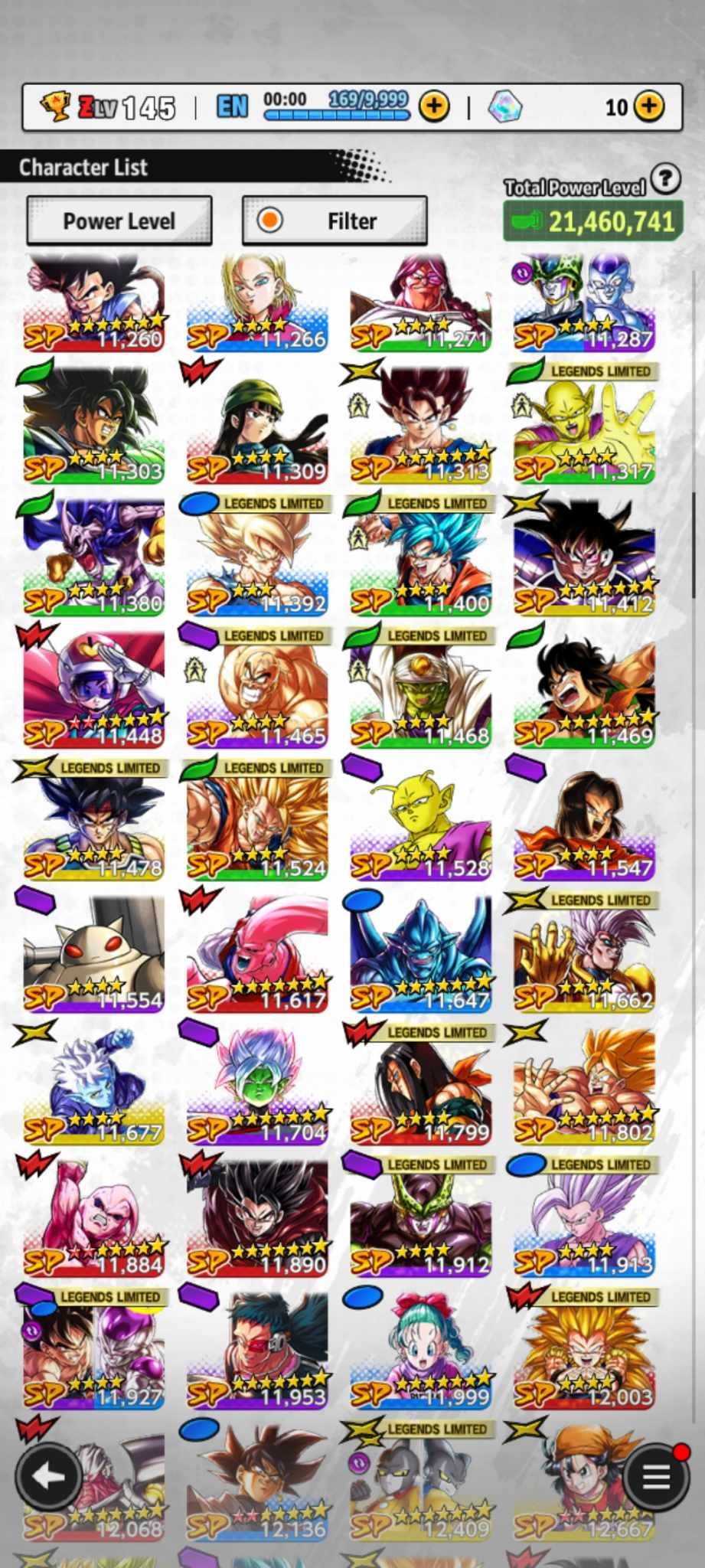
Task: Tap the Total Power Level help icon
Action: pyautogui.click(x=666, y=178)
